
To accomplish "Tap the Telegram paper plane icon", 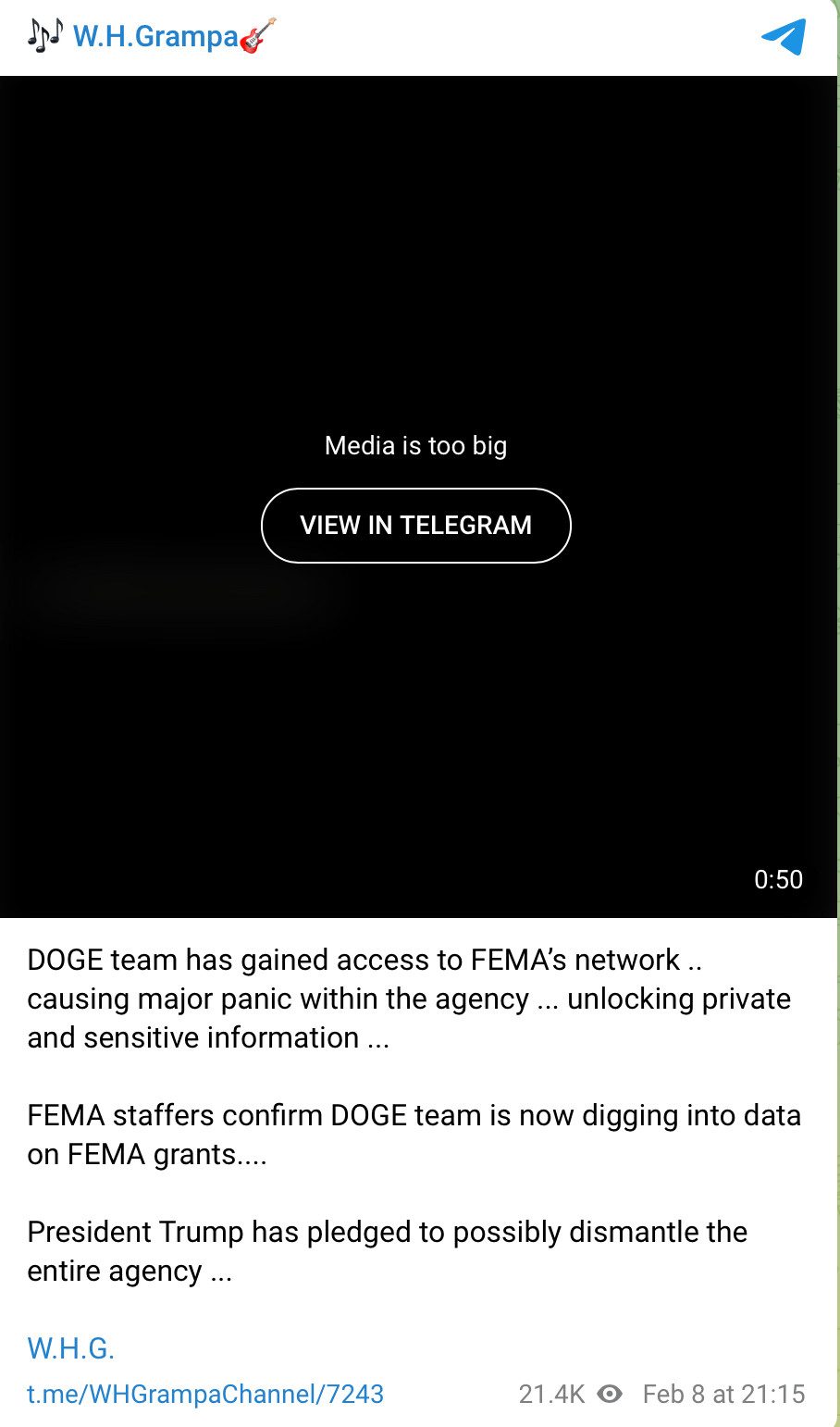I will click(x=784, y=37).
